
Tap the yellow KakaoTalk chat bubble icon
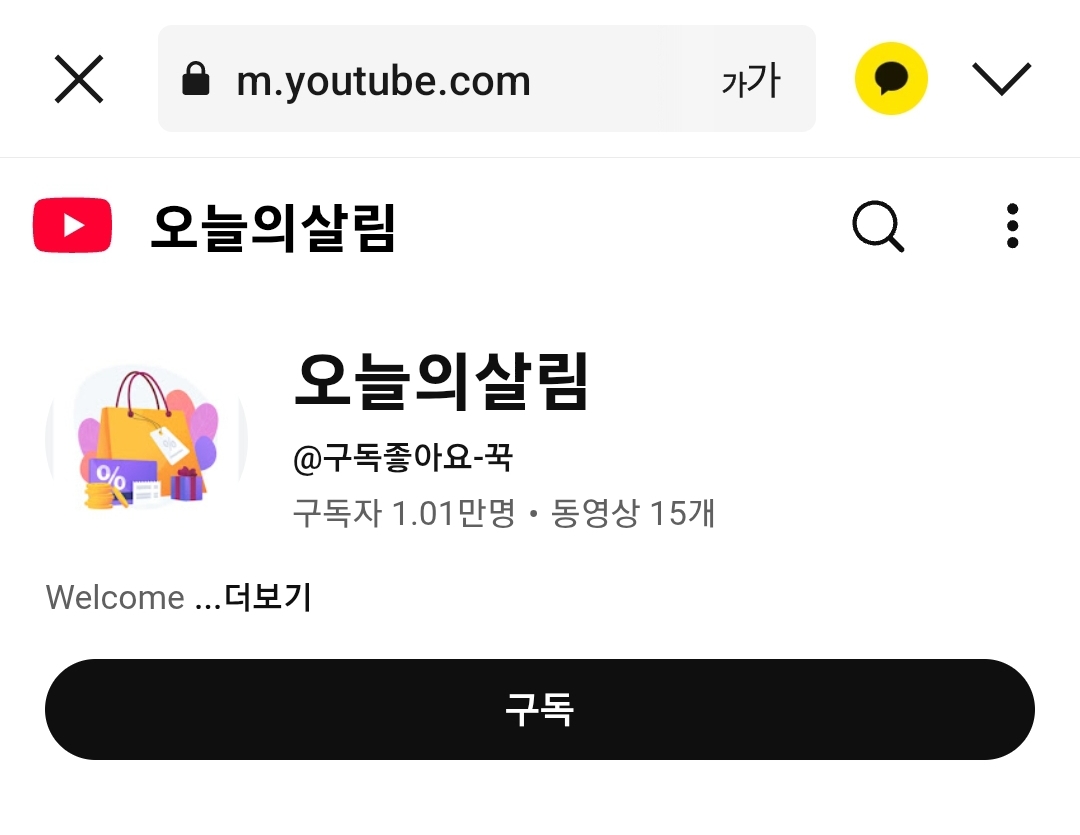pyautogui.click(x=891, y=79)
